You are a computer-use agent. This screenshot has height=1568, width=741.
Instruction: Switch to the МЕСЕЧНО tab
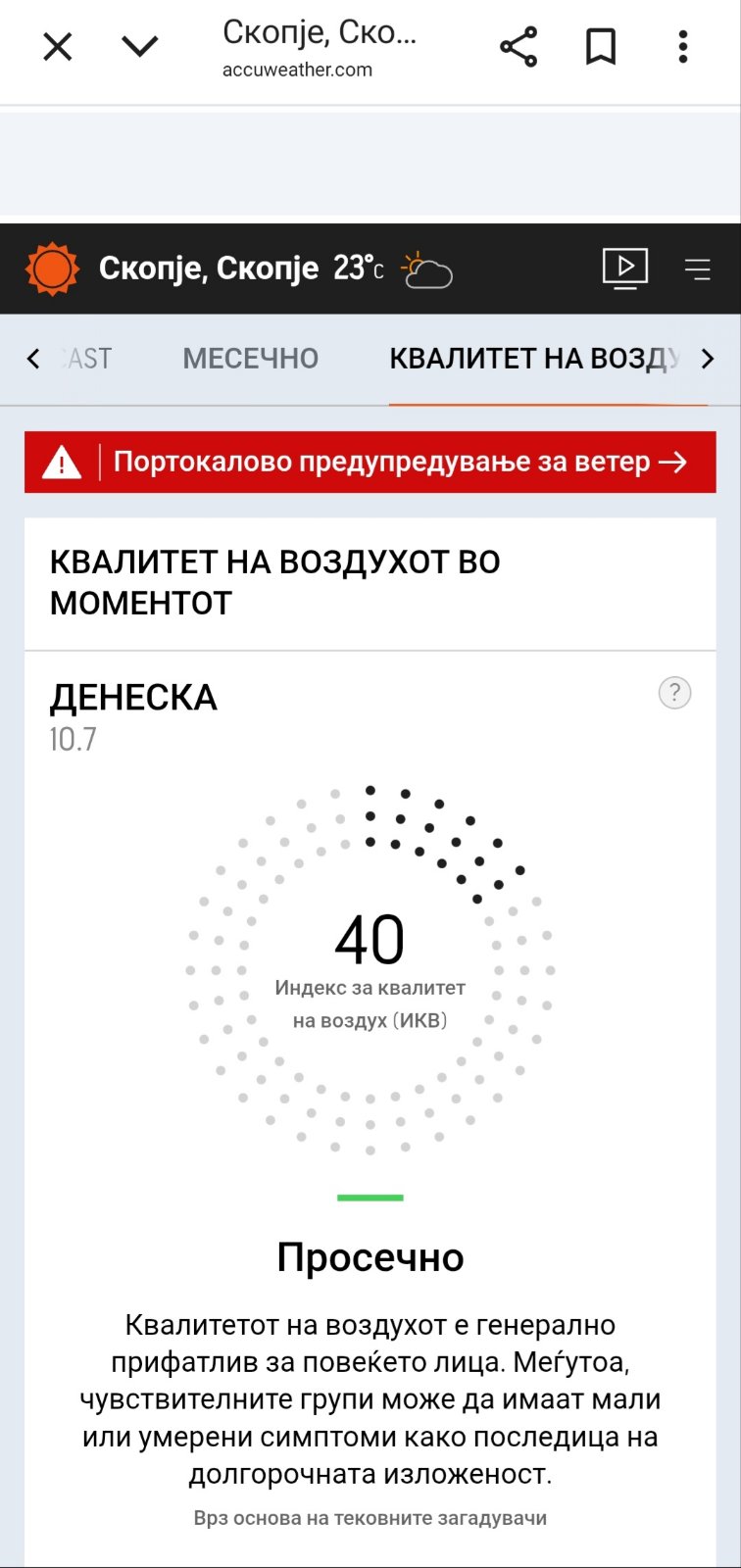tap(251, 359)
